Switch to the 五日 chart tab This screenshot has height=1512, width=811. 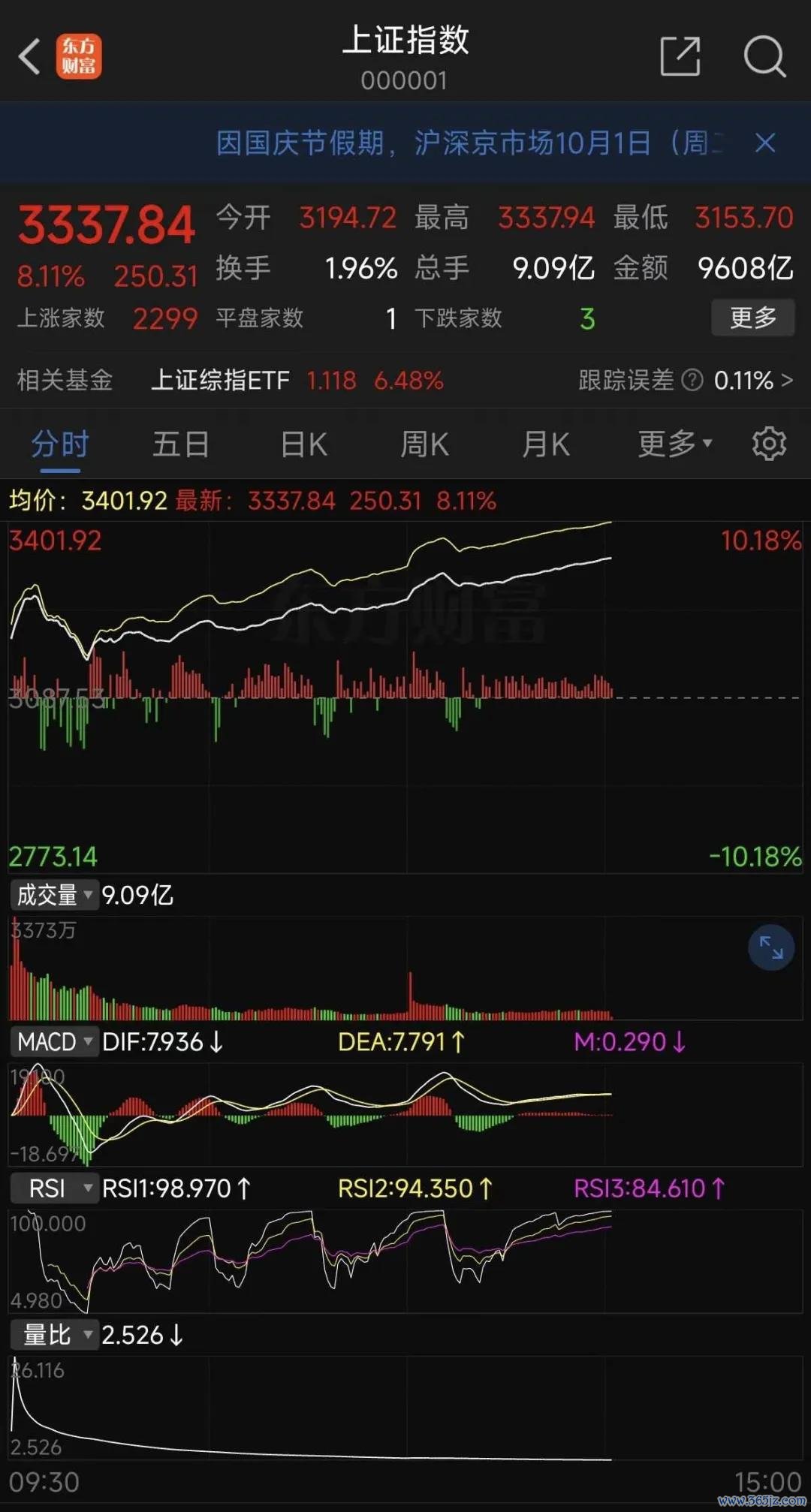tap(181, 444)
